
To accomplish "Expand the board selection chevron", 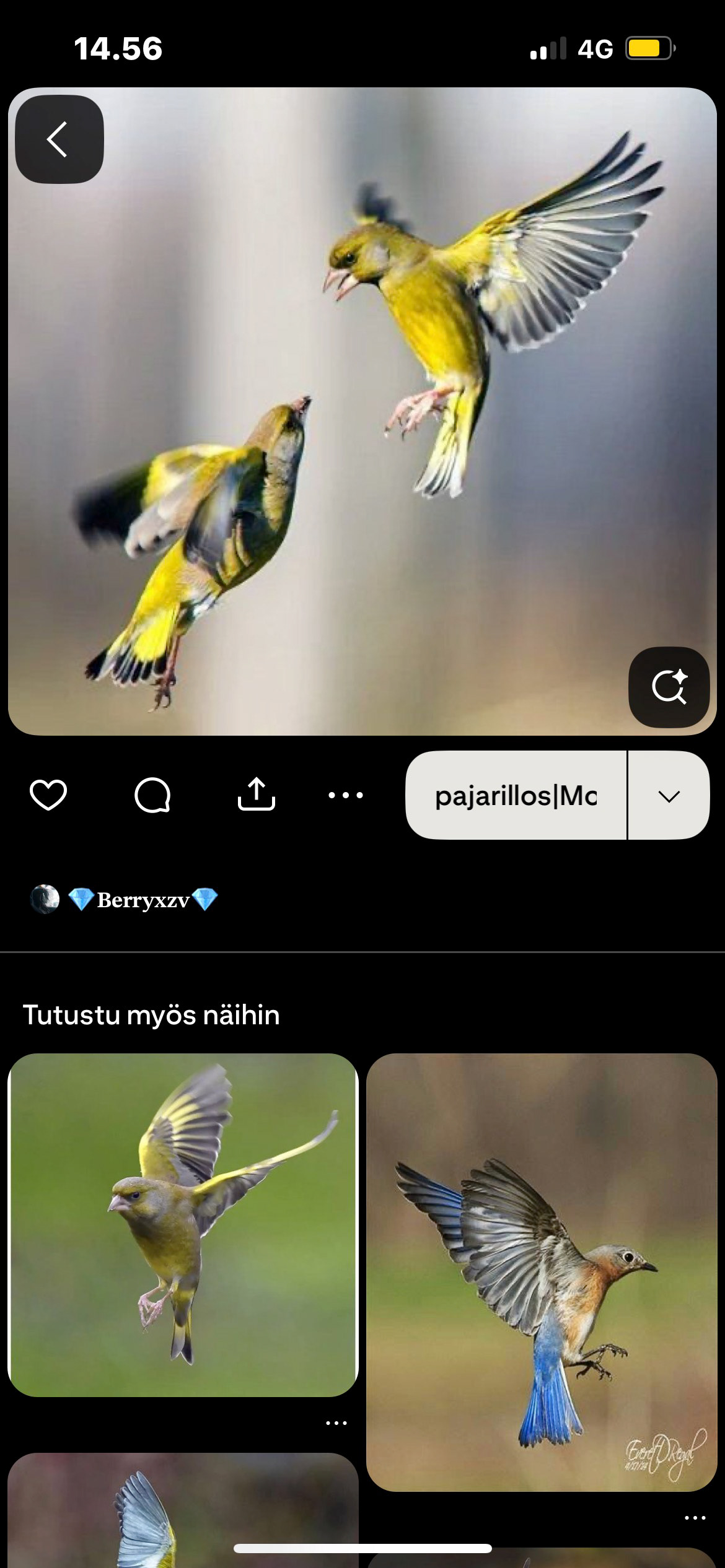I will click(x=669, y=796).
